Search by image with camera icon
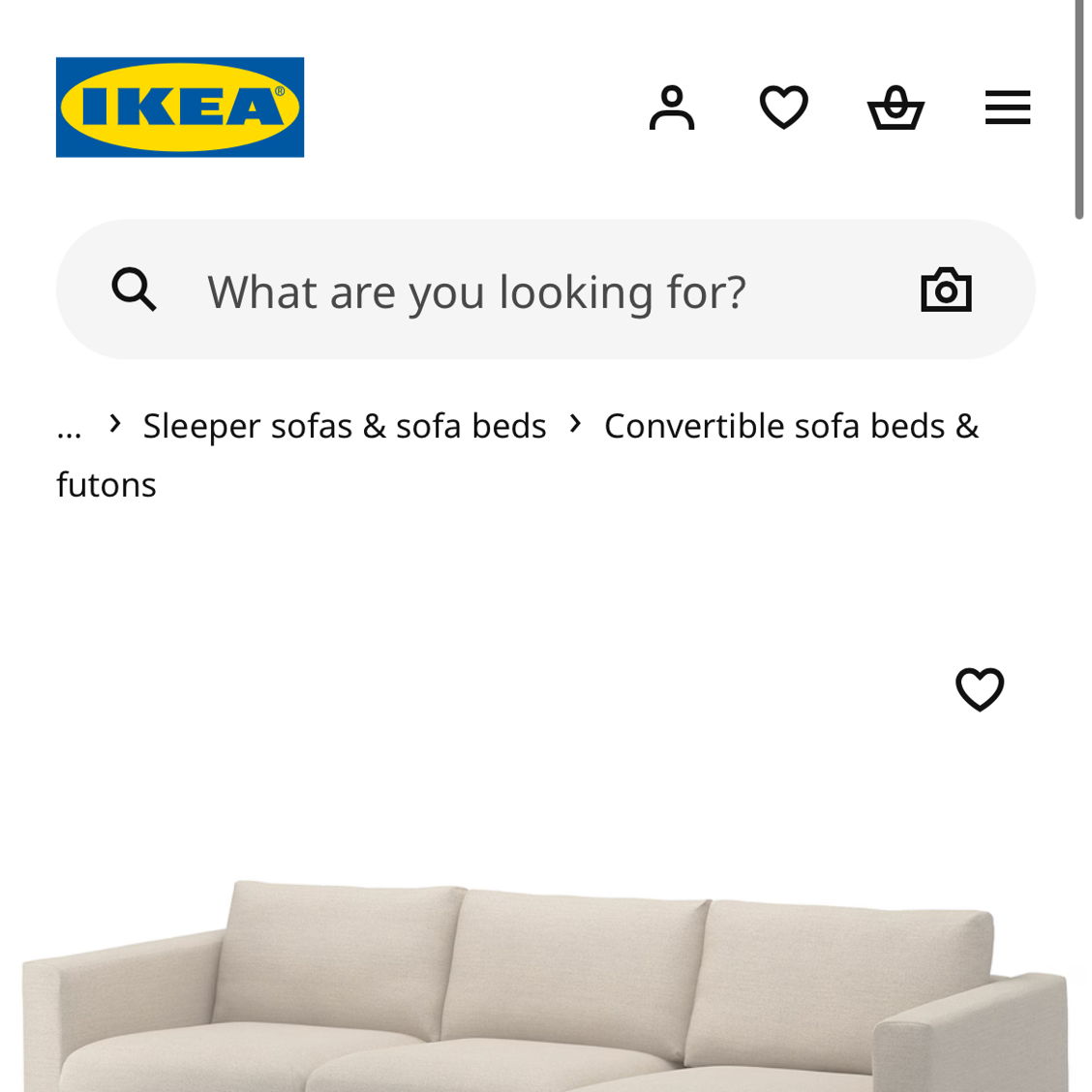Screen dimensions: 1092x1092 (946, 290)
